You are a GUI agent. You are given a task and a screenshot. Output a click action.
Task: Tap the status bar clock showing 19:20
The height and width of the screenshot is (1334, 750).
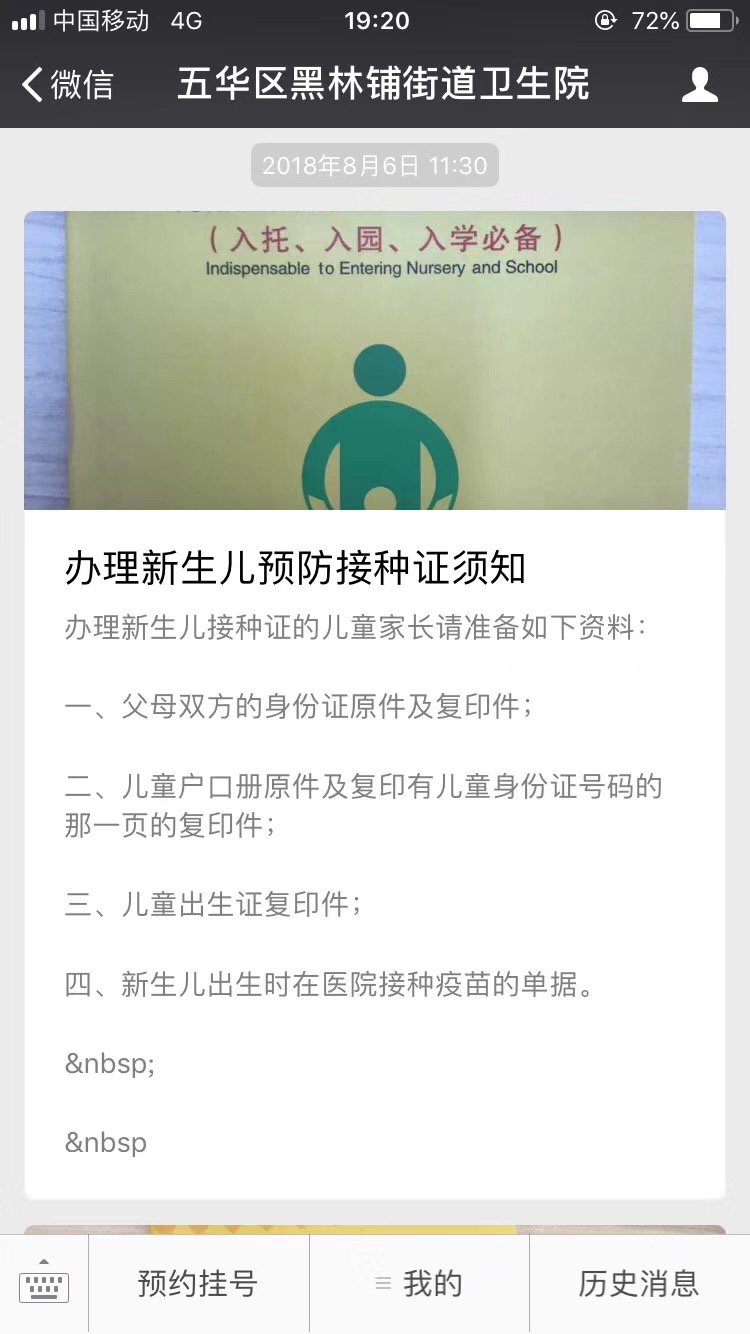pos(375,20)
